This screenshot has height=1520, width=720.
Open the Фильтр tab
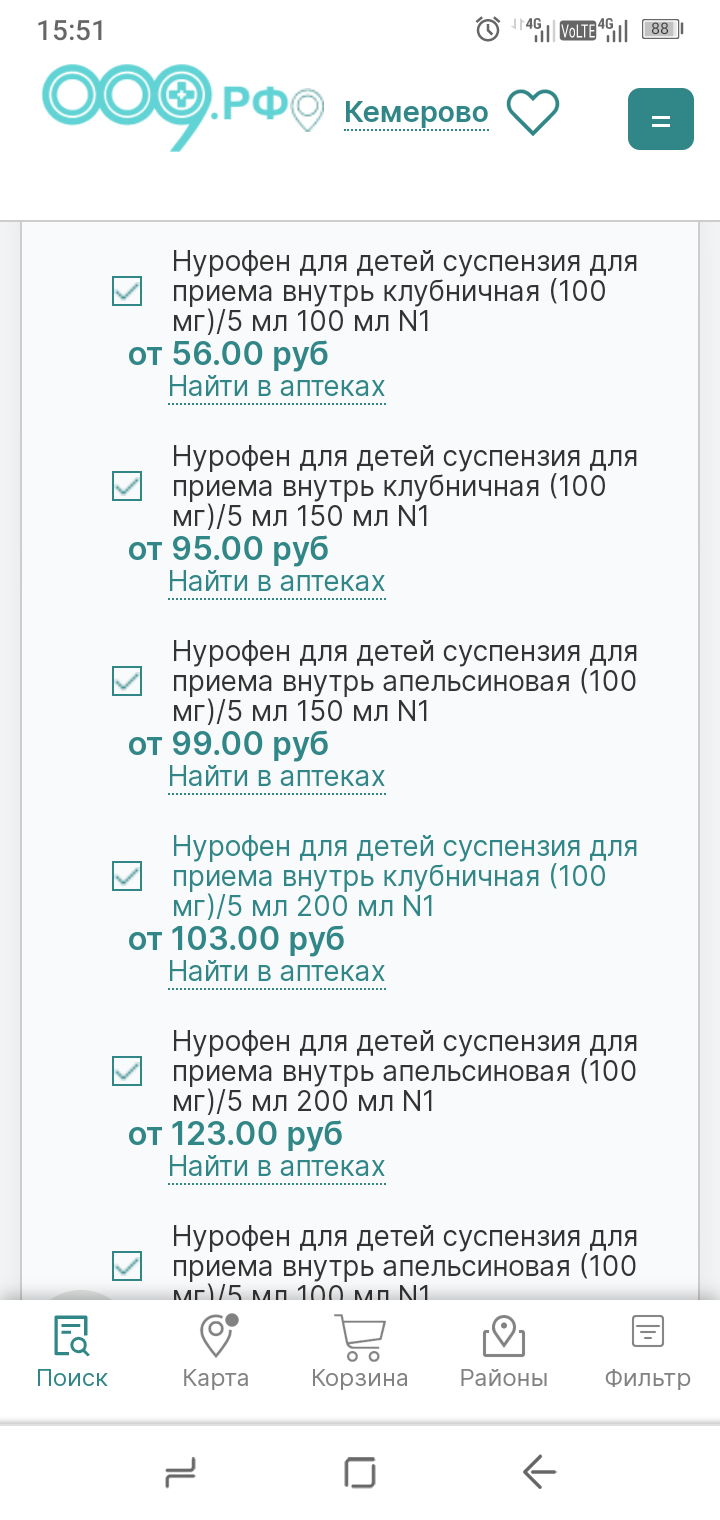coord(647,1351)
